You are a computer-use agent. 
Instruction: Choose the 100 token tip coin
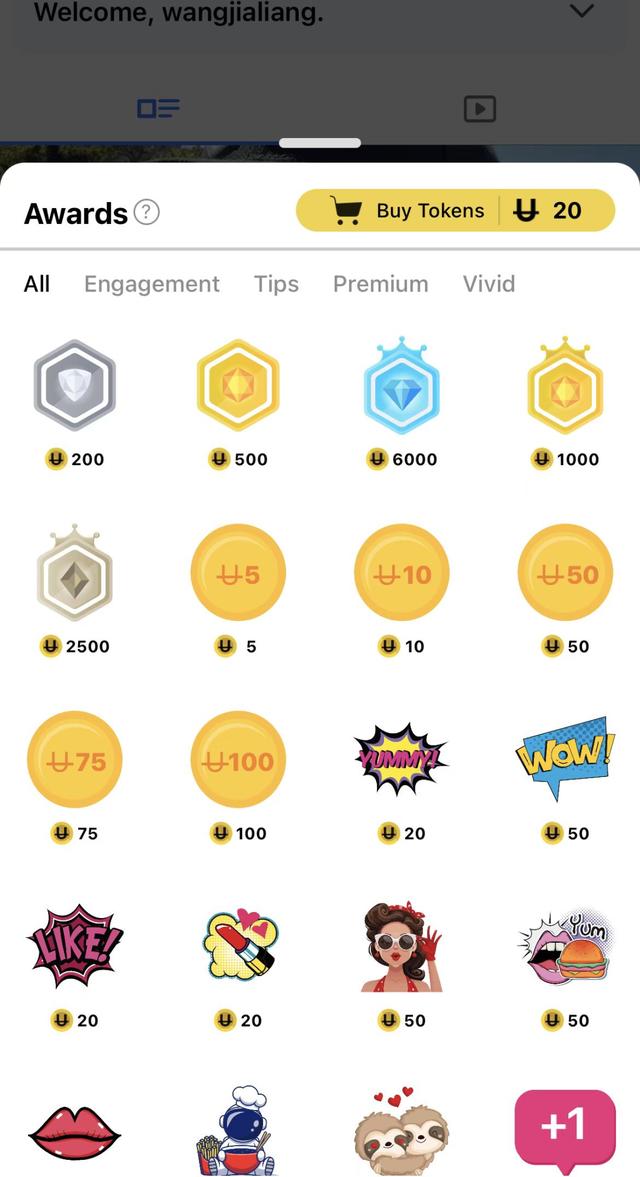(x=238, y=760)
